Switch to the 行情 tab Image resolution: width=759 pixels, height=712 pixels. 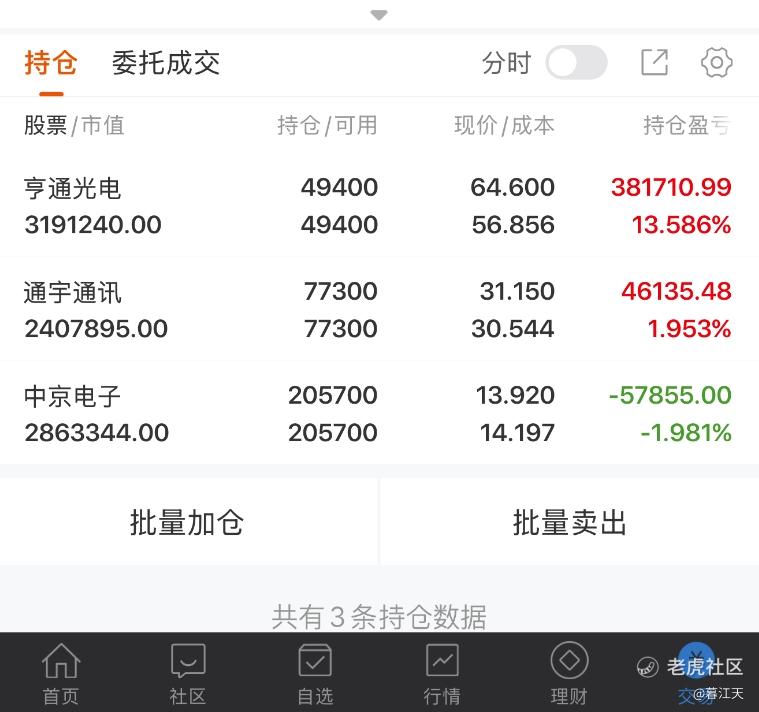tap(442, 674)
